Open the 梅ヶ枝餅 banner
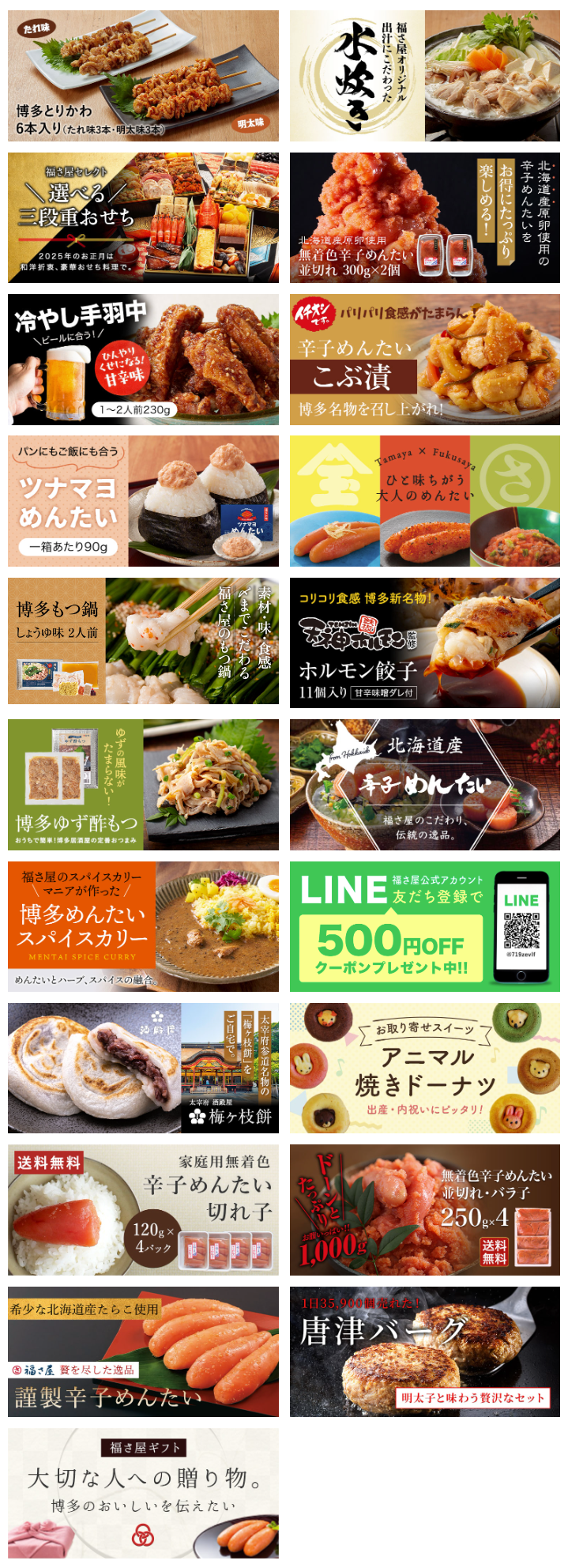This screenshot has width=568, height=1568. [143, 1068]
